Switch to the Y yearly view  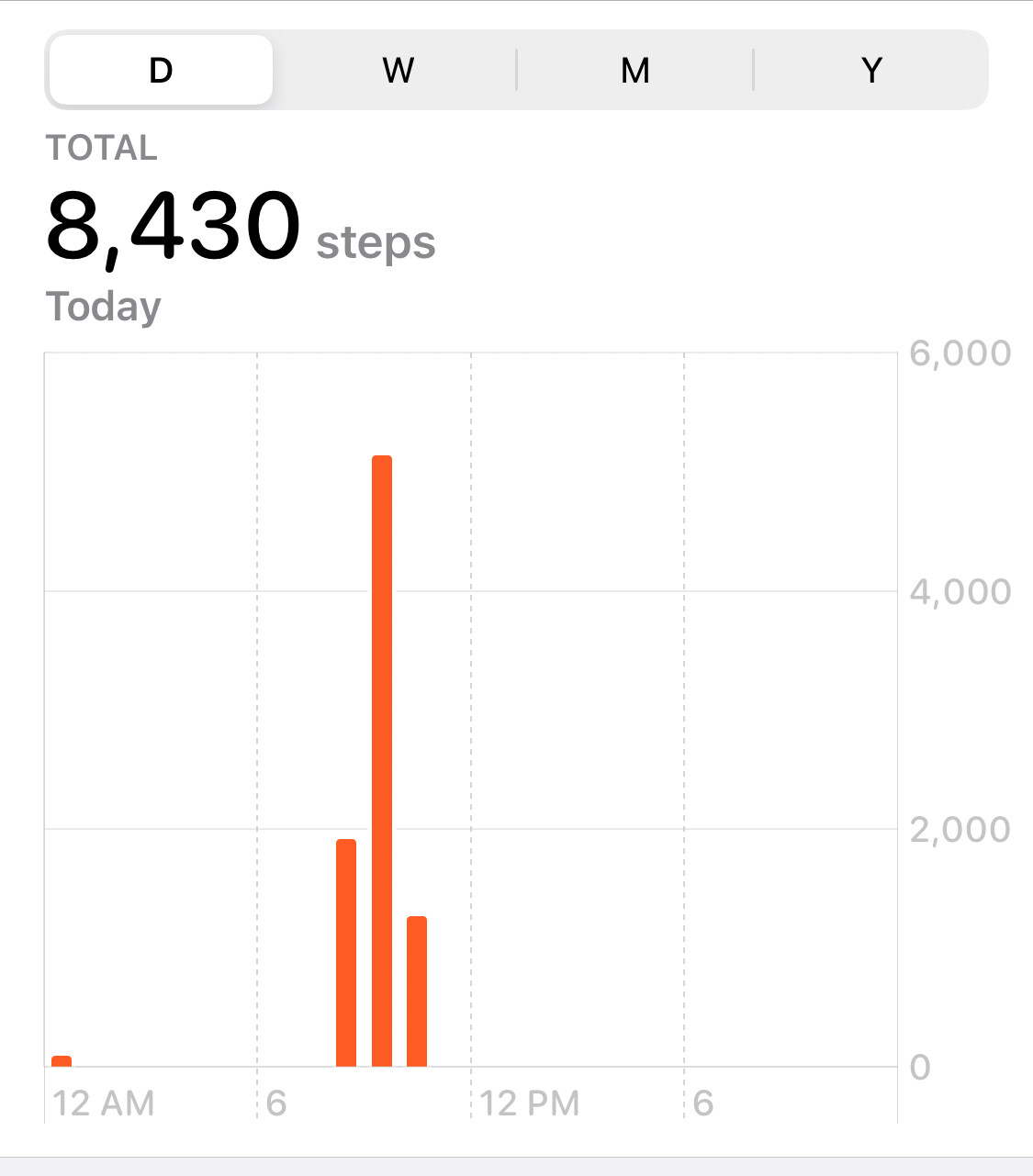870,70
